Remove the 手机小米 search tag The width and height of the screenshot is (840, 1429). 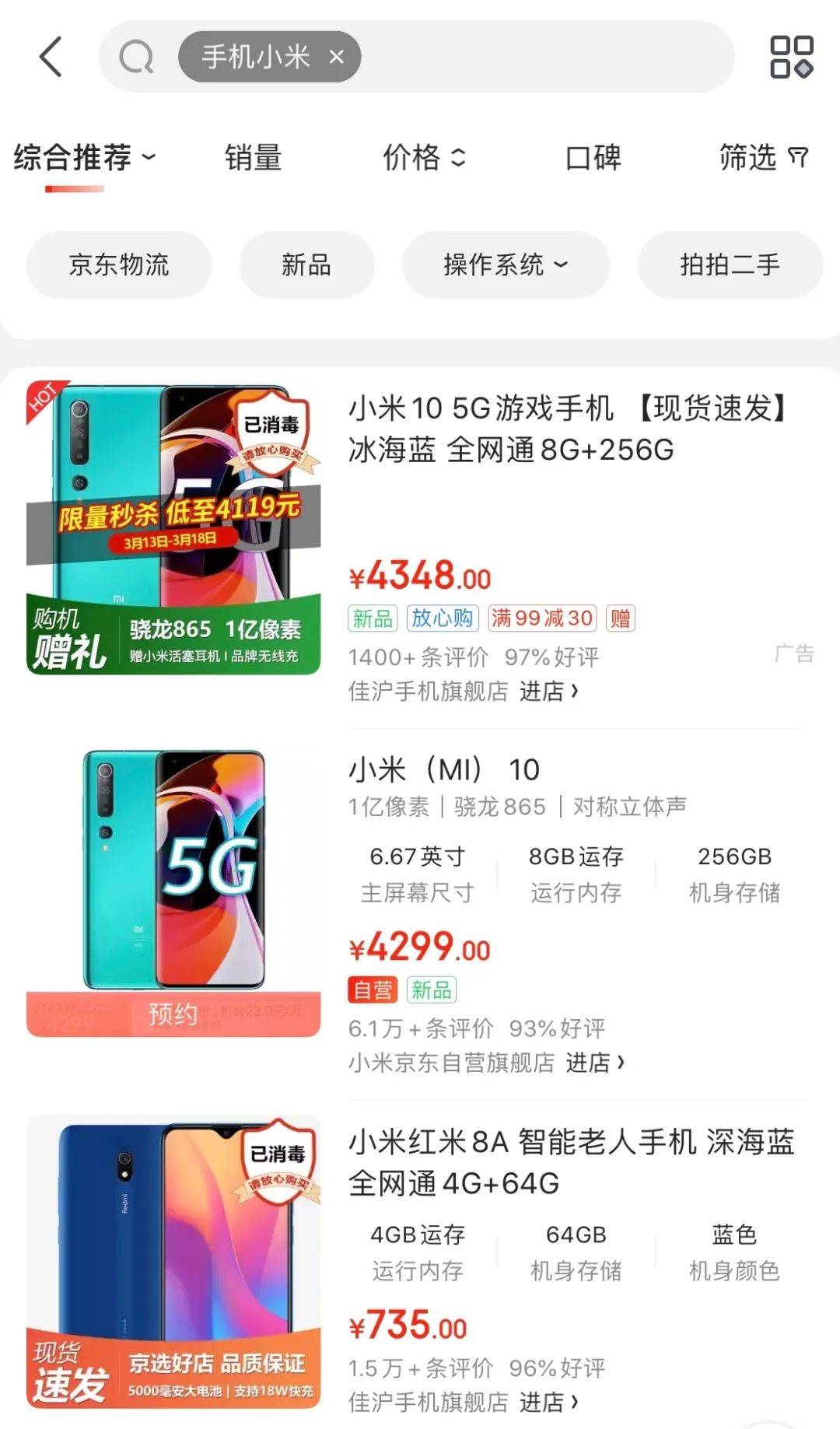point(337,57)
